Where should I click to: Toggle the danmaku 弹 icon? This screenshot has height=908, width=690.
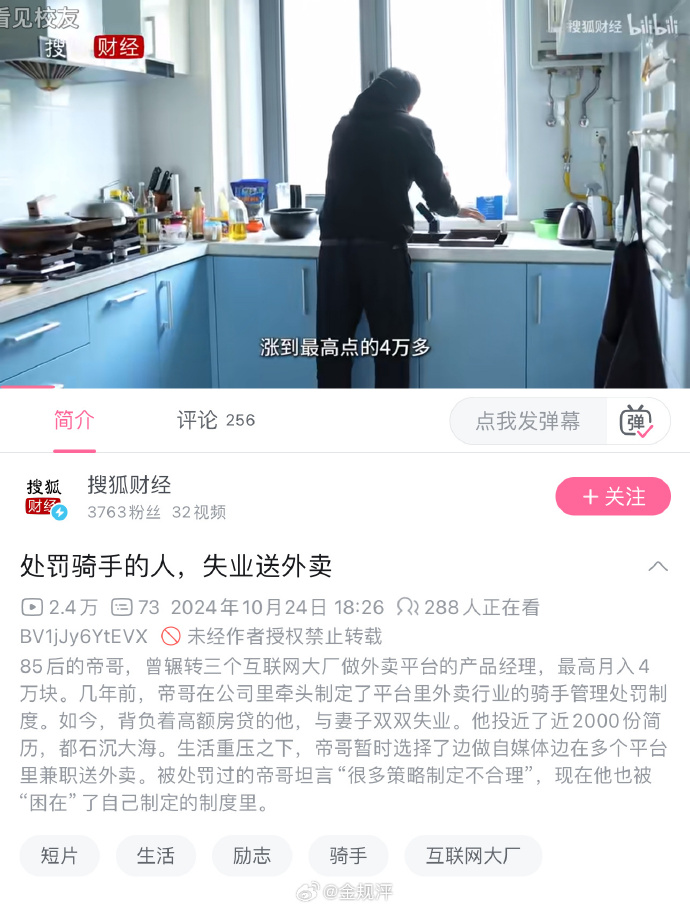[637, 421]
